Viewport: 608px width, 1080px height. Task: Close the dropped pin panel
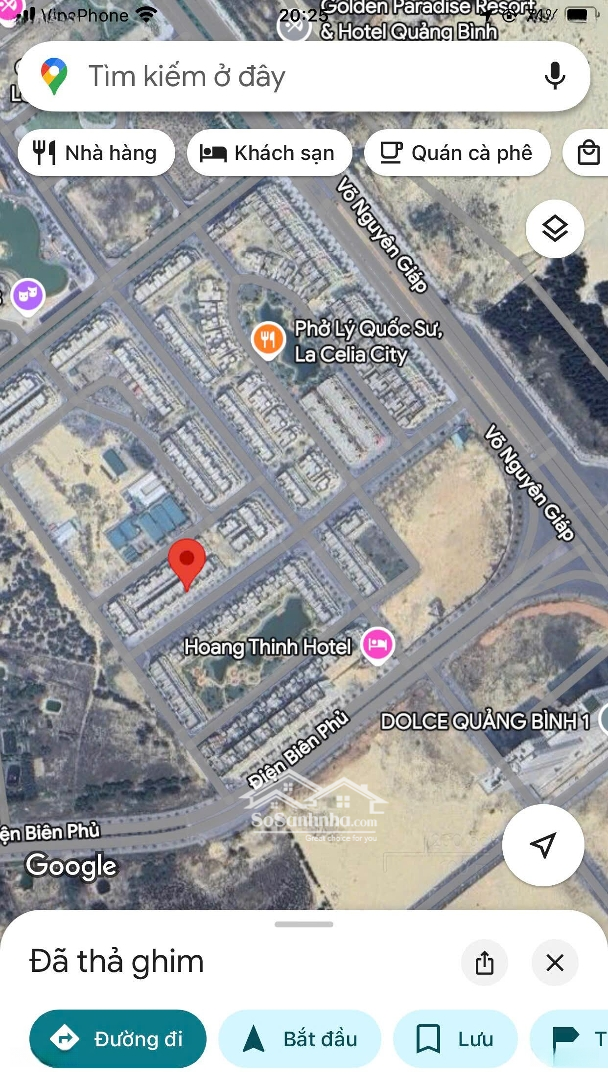(555, 963)
